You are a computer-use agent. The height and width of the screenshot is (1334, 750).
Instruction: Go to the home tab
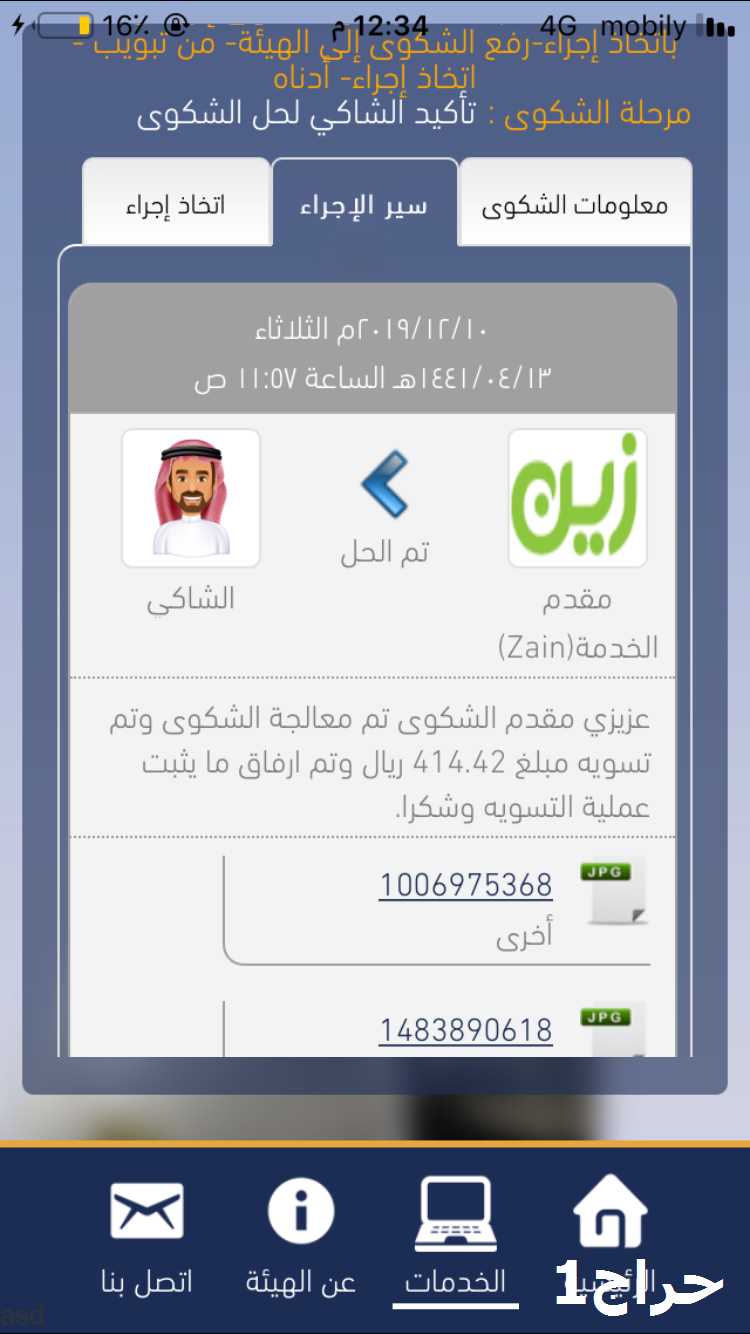coord(611,1240)
